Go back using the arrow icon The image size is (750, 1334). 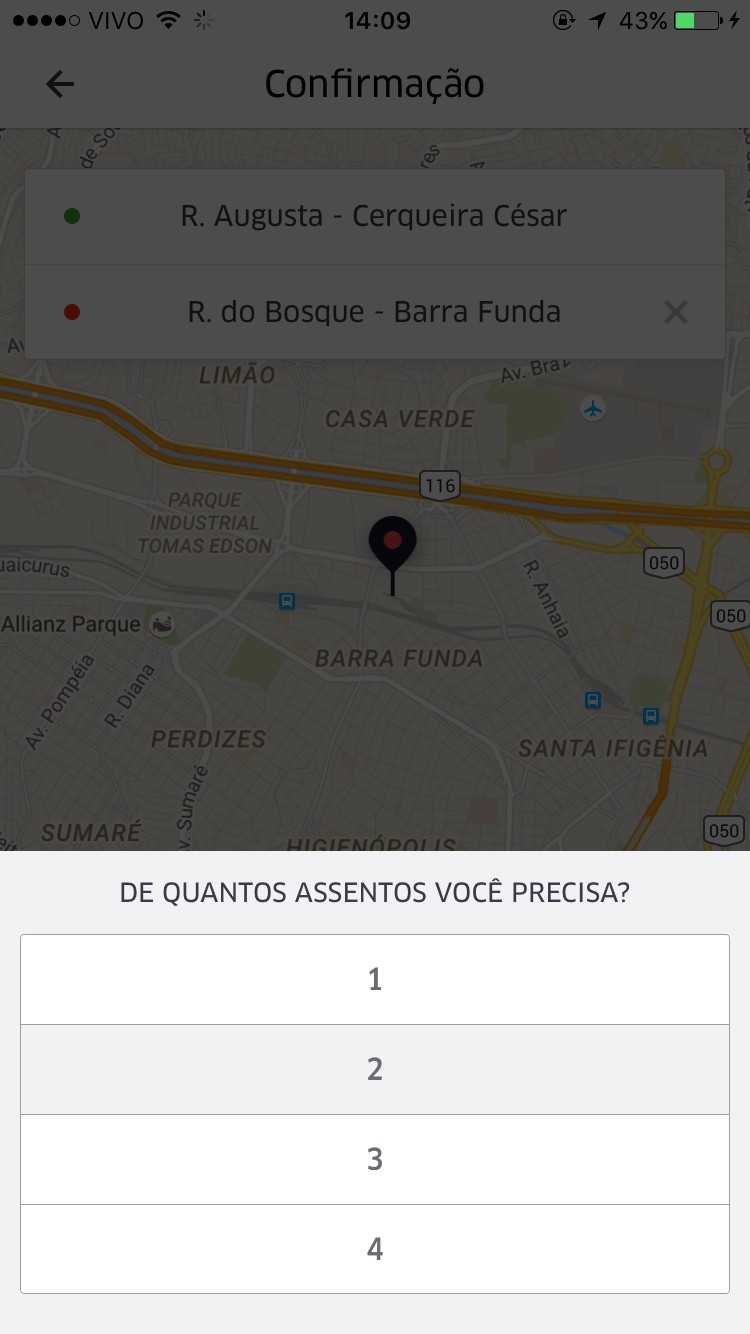click(60, 85)
